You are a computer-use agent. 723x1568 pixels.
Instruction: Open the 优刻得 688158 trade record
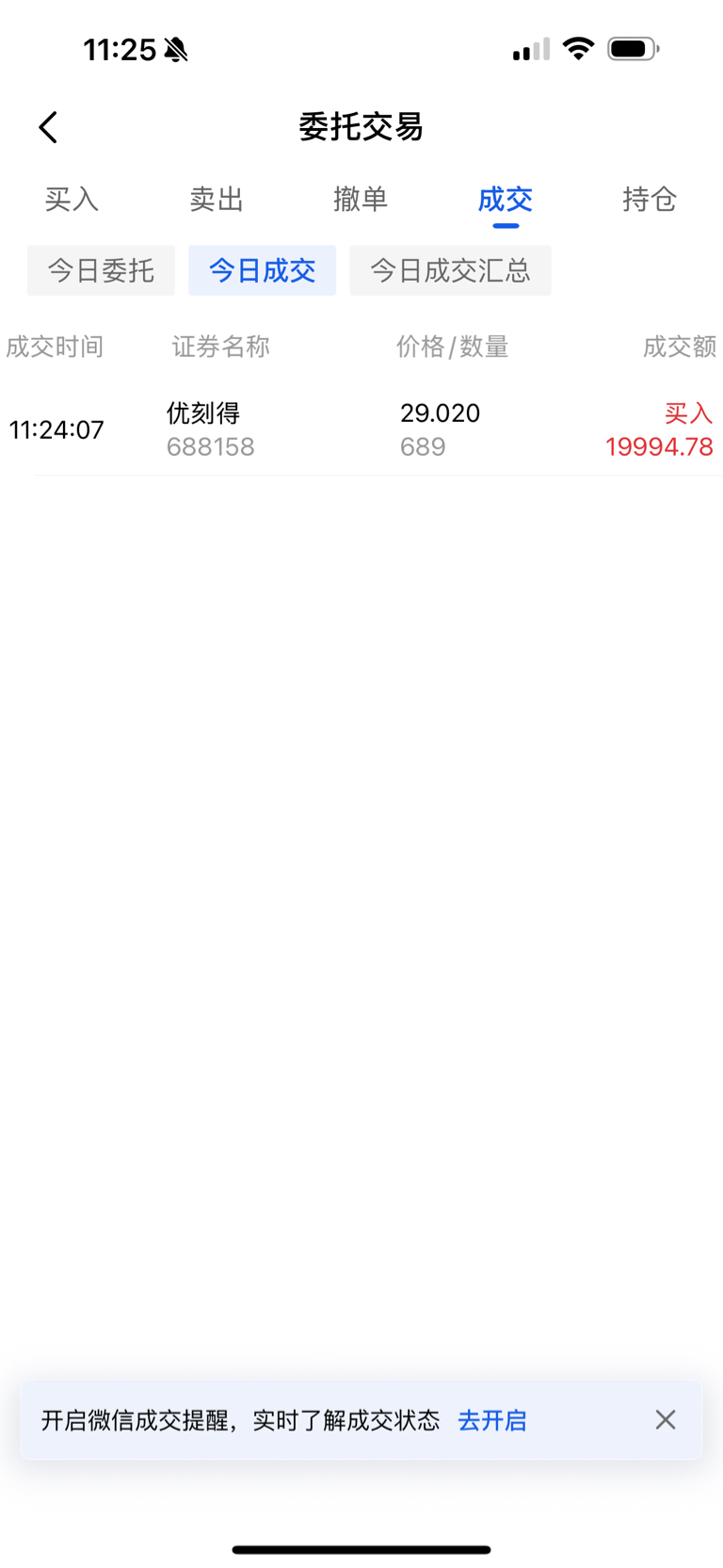coord(361,429)
